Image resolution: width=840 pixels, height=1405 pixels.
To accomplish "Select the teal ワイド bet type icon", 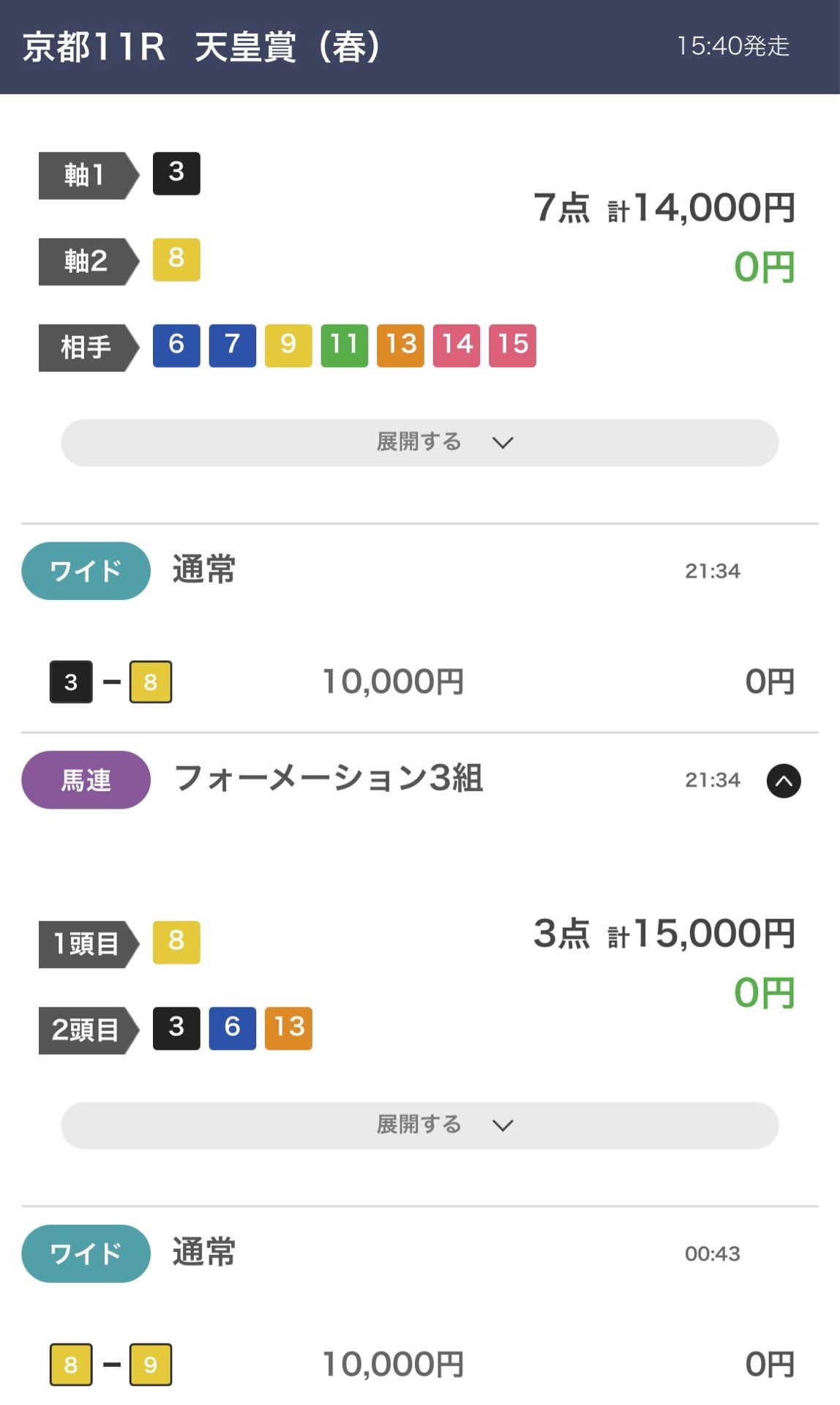I will (85, 572).
